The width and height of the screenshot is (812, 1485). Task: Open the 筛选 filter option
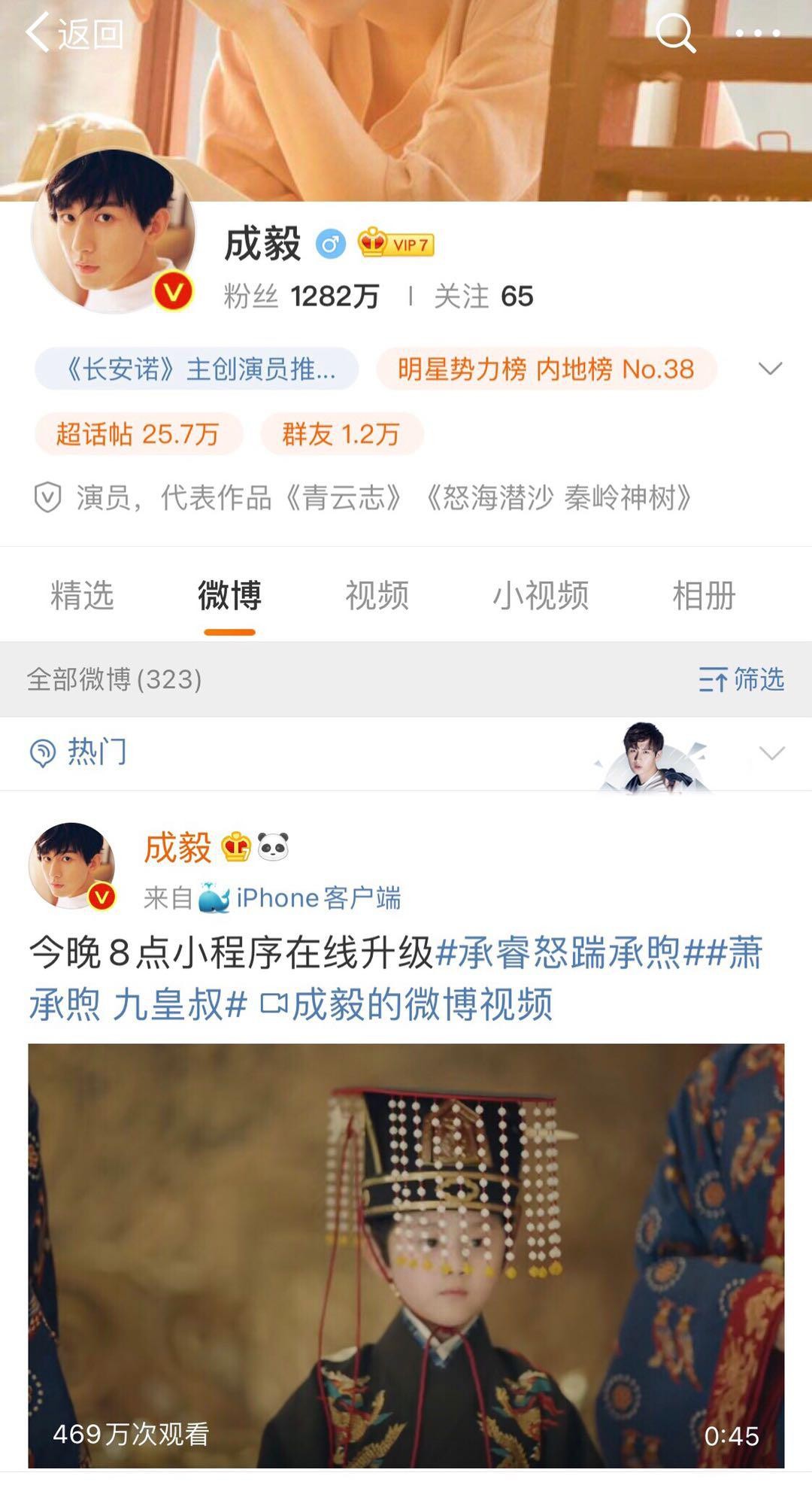coord(741,679)
